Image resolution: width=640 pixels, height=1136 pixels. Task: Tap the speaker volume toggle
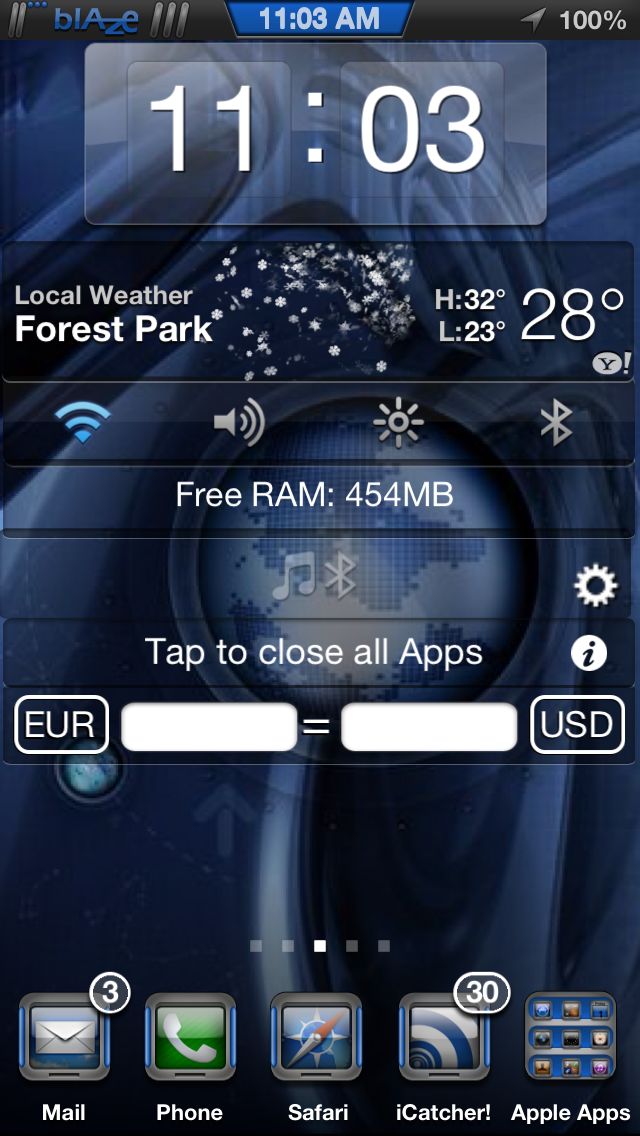click(x=239, y=423)
